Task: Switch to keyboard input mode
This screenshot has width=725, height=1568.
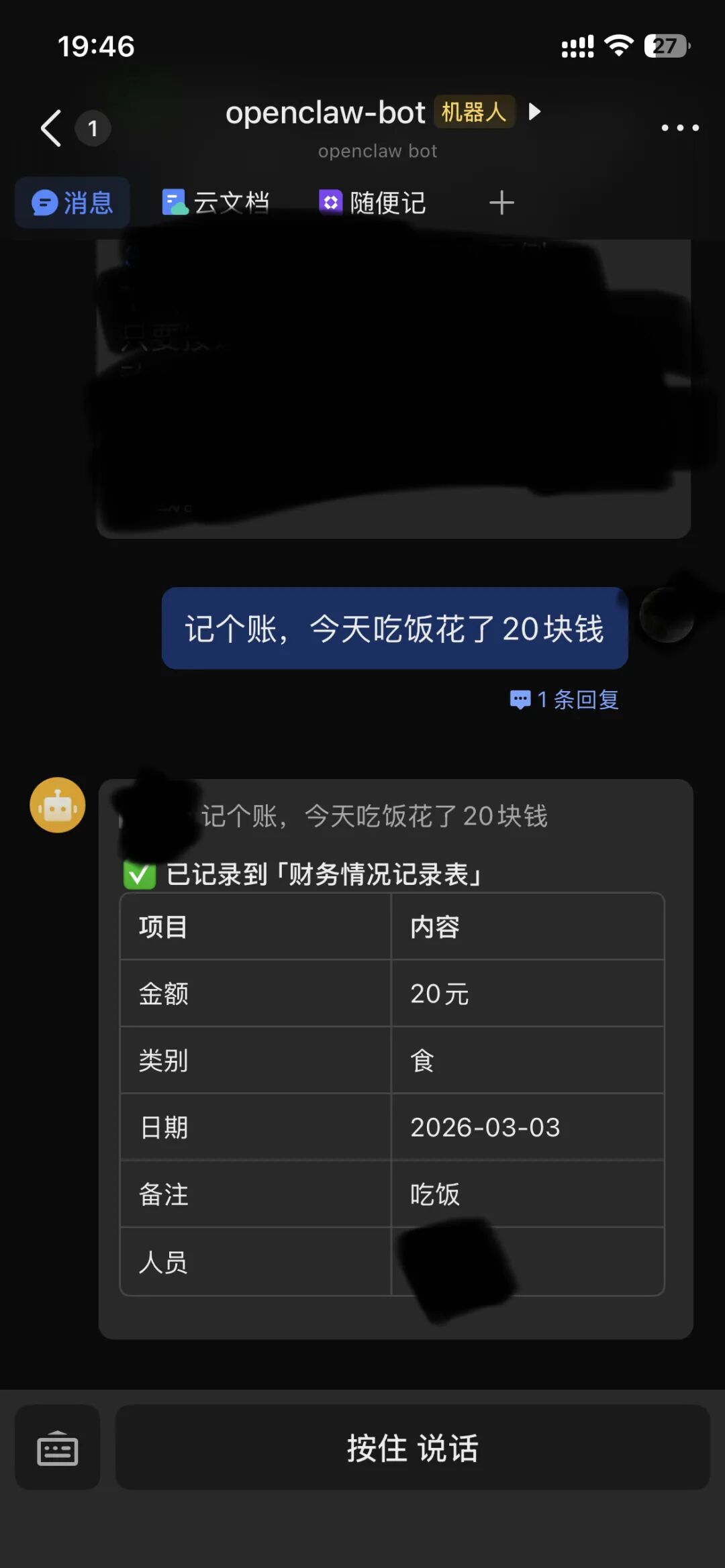Action: pyautogui.click(x=58, y=1447)
